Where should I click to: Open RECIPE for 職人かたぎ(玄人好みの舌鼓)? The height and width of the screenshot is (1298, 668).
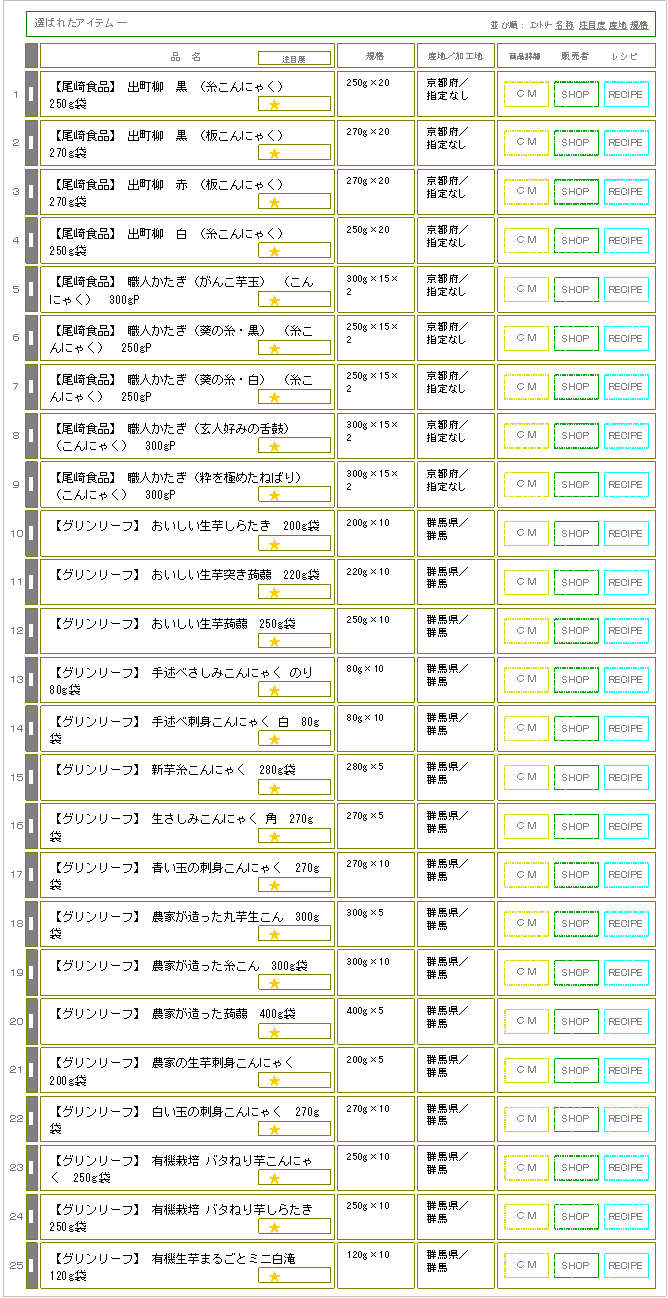(x=626, y=436)
